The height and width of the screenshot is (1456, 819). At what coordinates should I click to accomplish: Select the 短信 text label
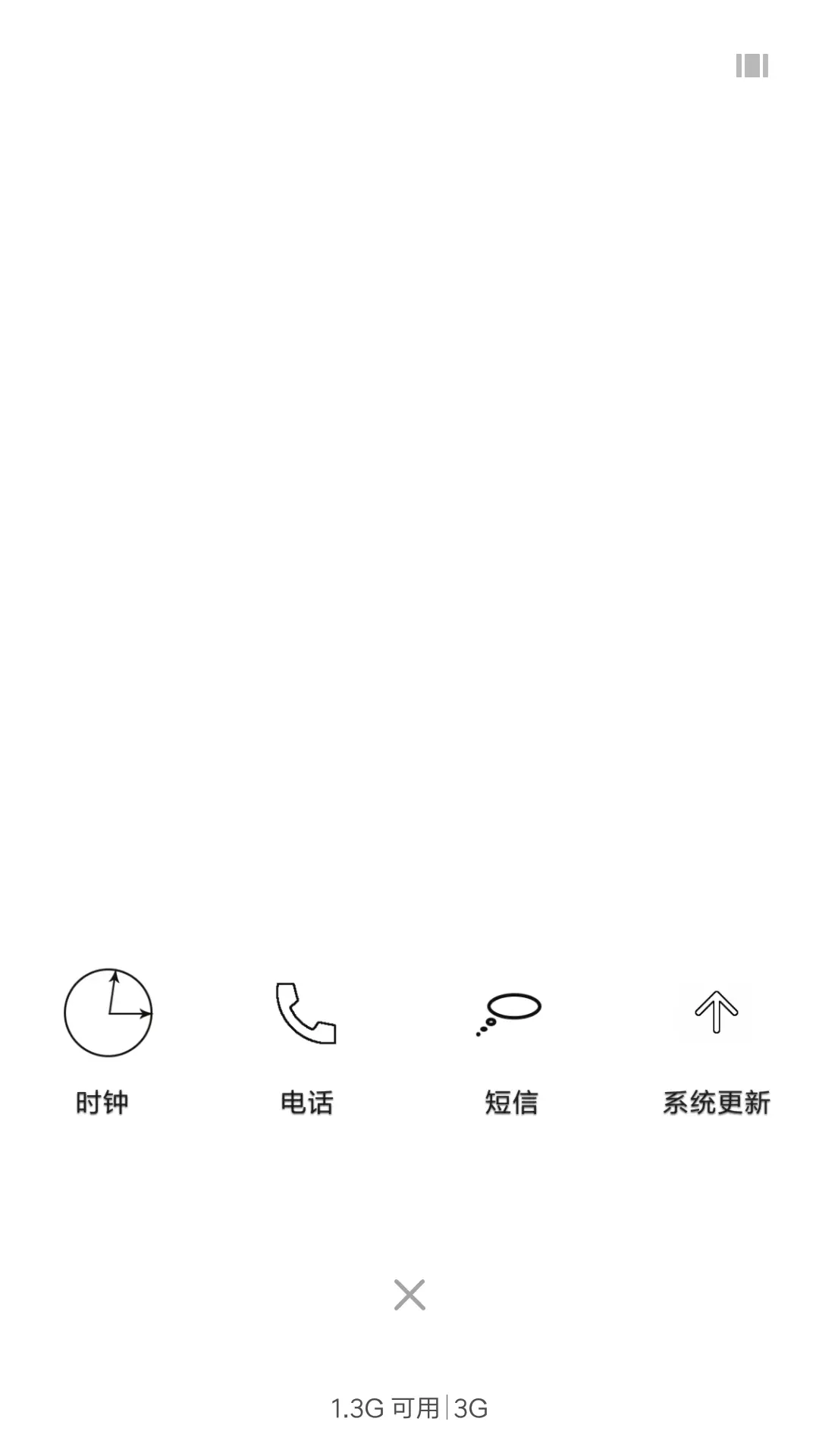pos(511,1103)
